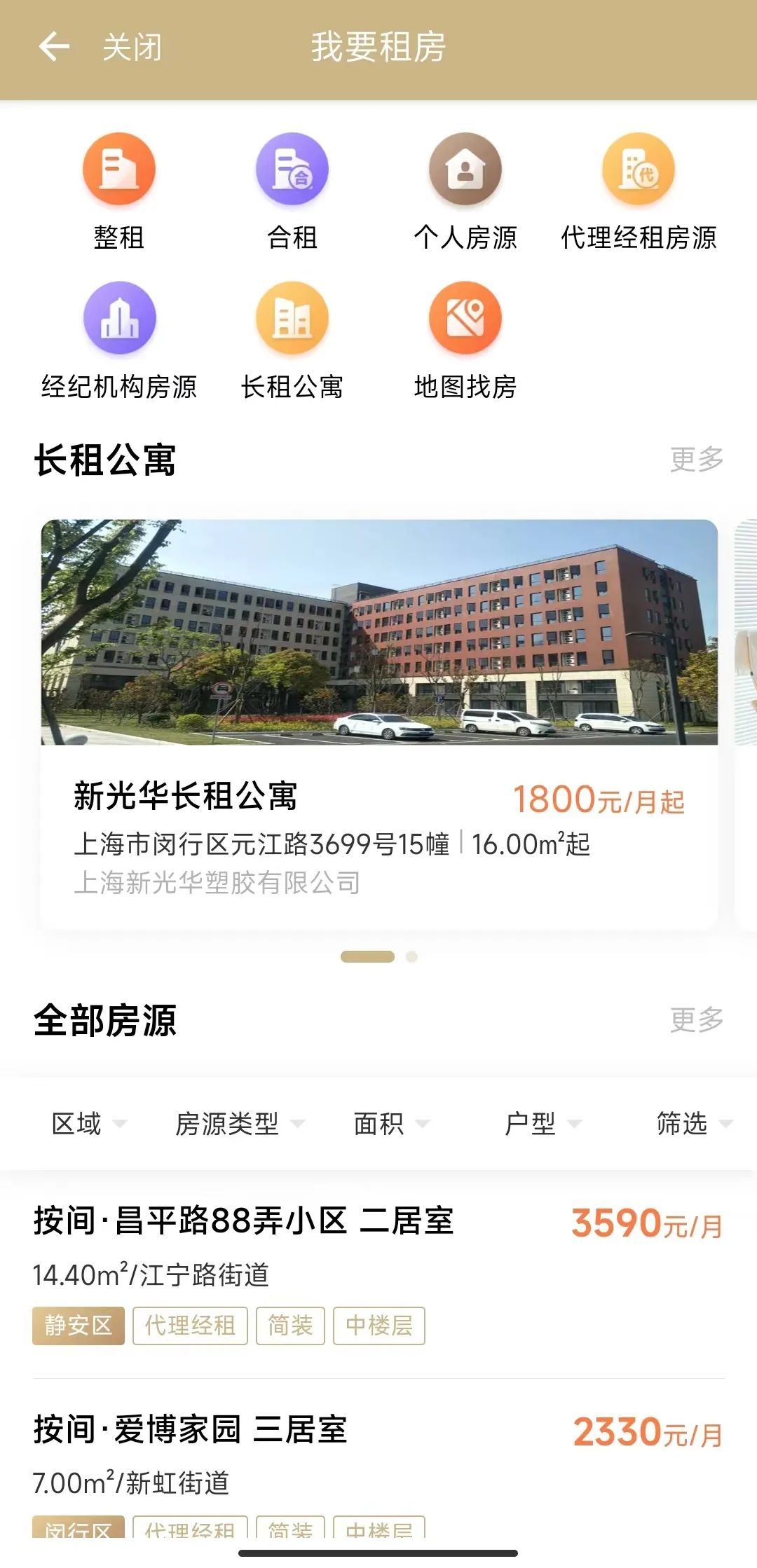Screen dimensions: 757x1568
Task: Tap 关闭 to close the page
Action: click(132, 48)
